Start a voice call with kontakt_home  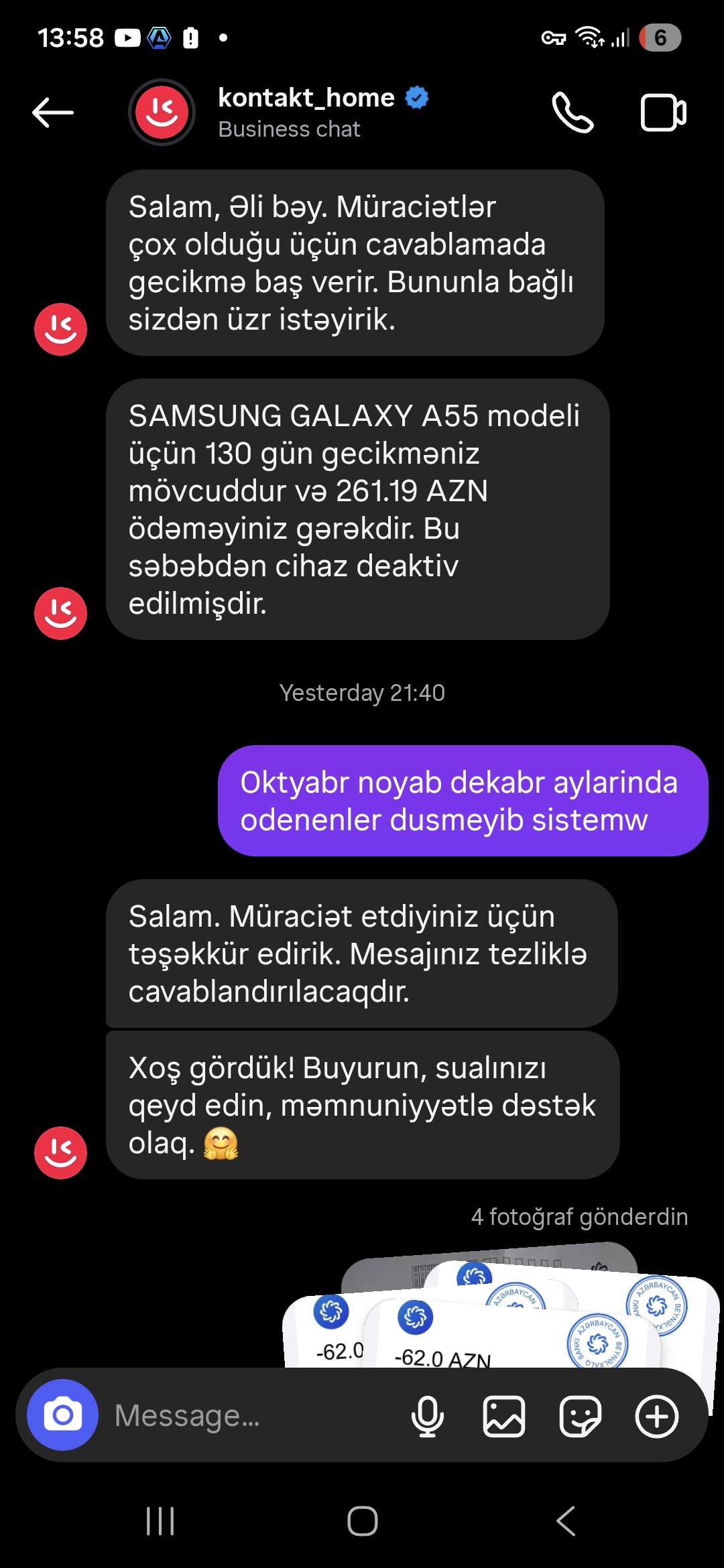pos(572,113)
